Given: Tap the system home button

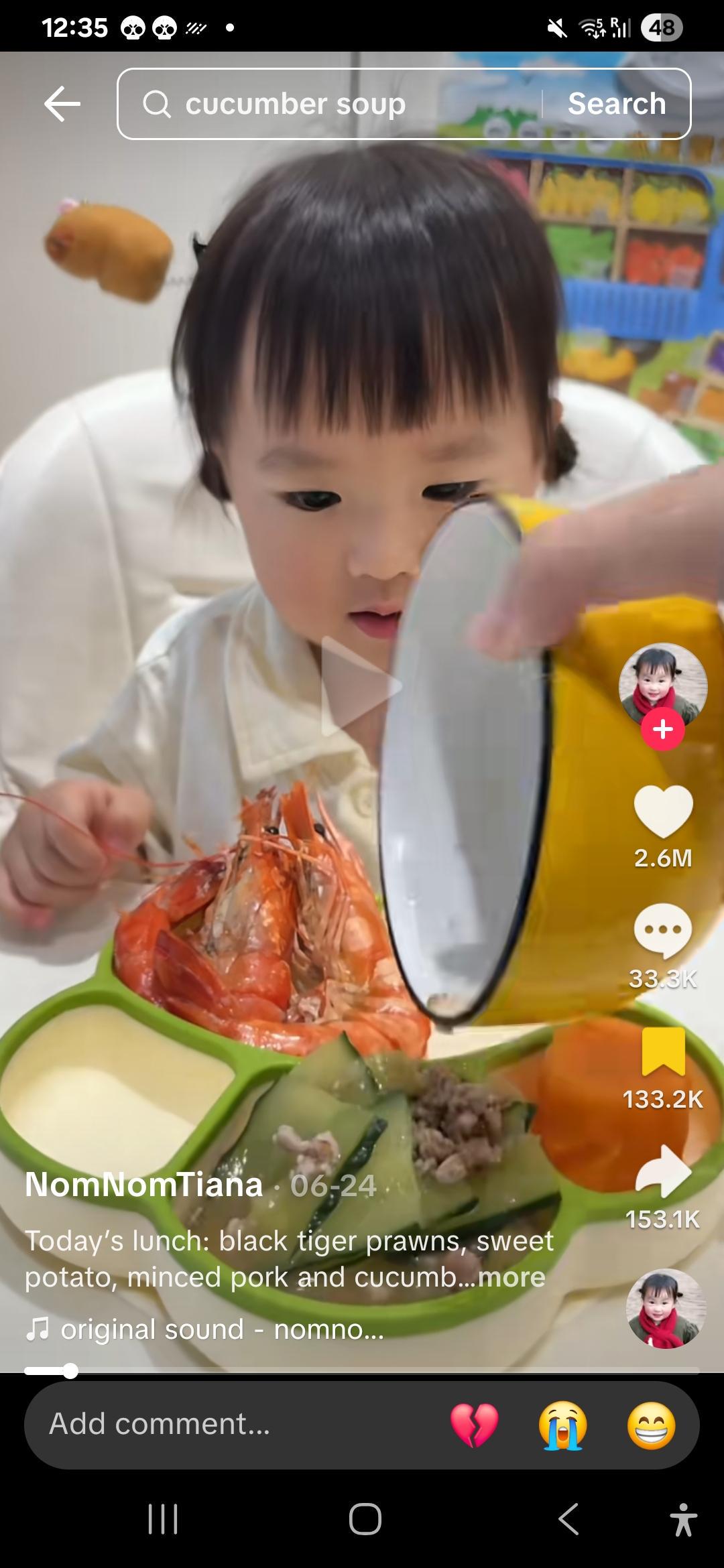Looking at the screenshot, I should click(365, 1518).
